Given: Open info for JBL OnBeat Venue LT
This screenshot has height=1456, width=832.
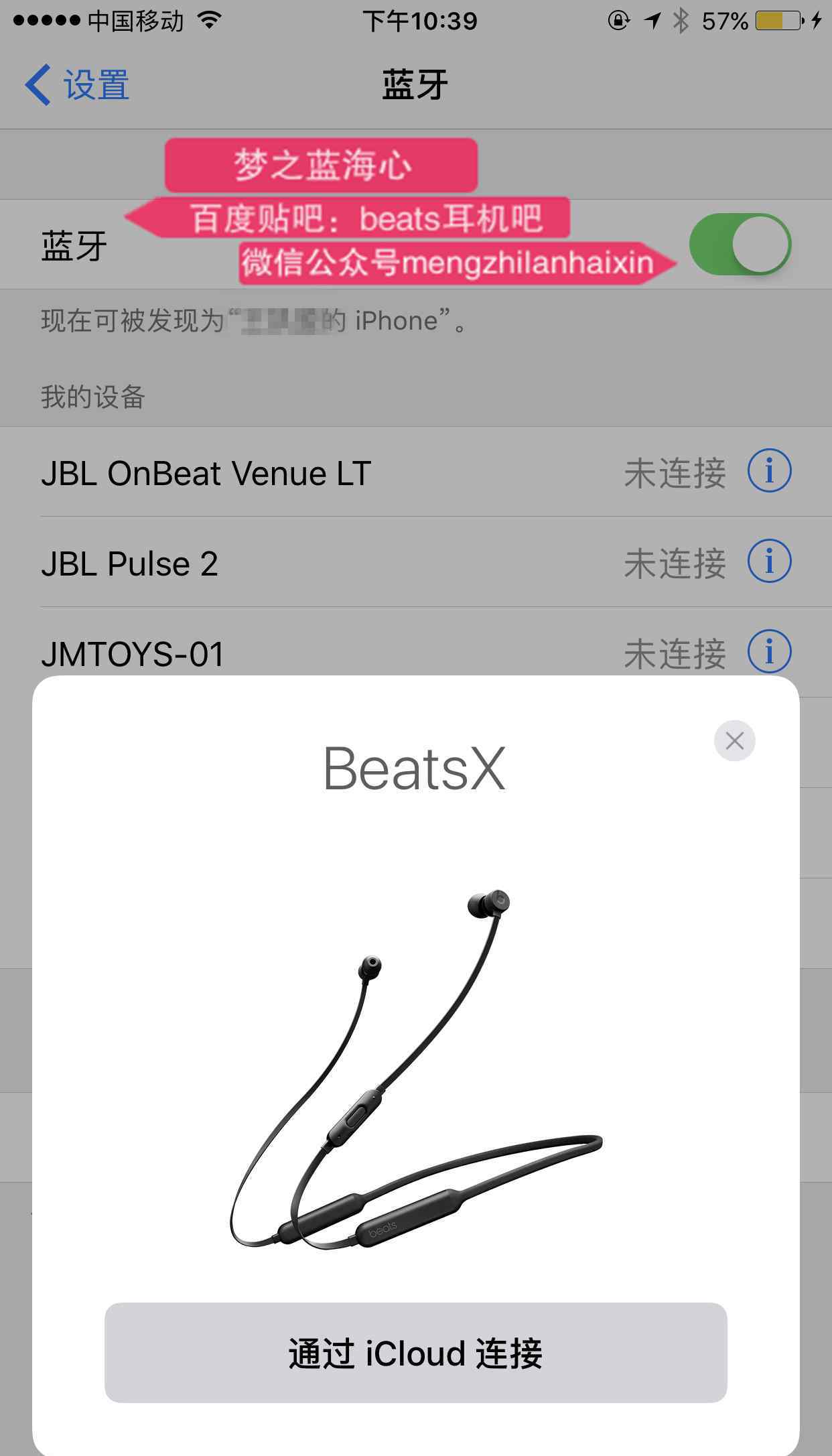Looking at the screenshot, I should click(769, 470).
